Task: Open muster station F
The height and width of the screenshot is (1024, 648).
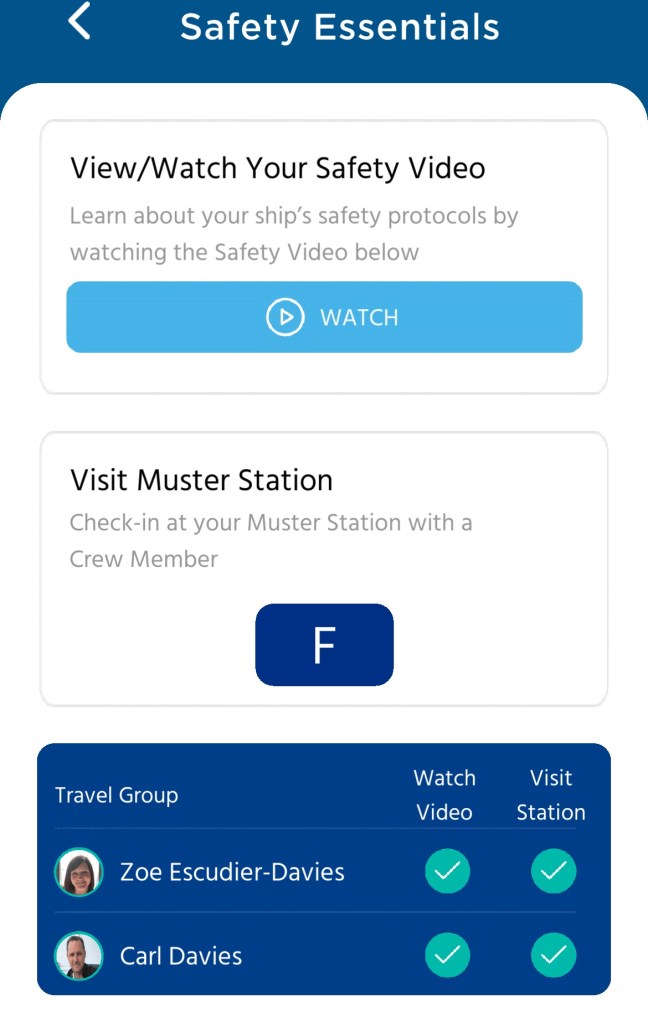Action: pos(324,645)
